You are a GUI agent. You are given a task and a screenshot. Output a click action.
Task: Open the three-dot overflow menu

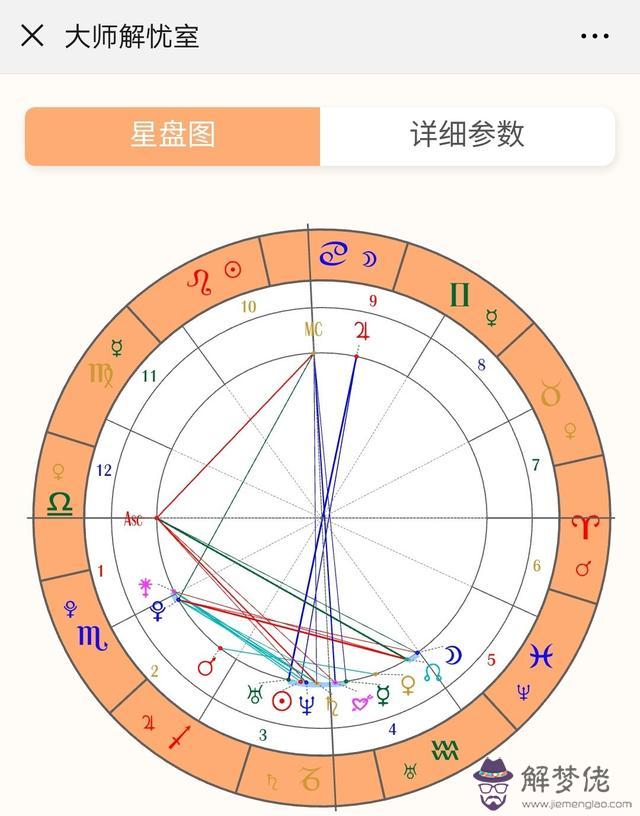(594, 36)
